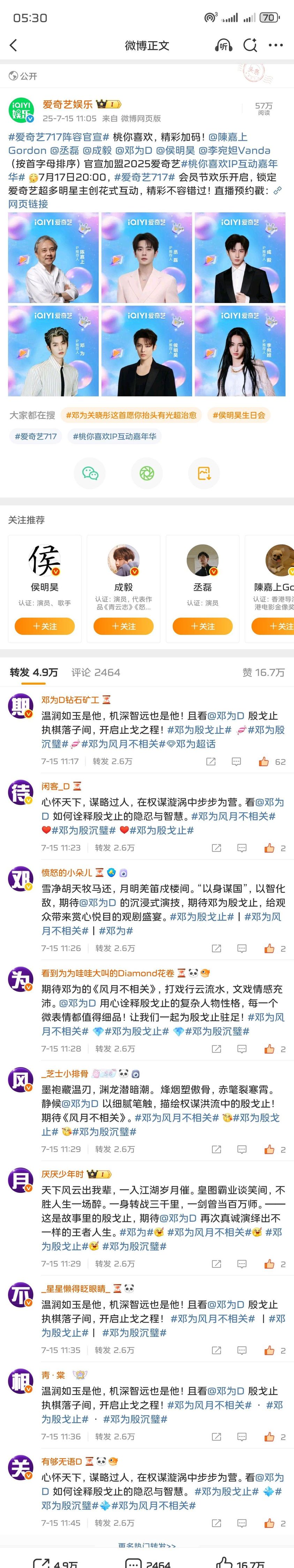Switch to the 评论 2464 tab
Screen dimensions: 294x1568
[x=96, y=672]
